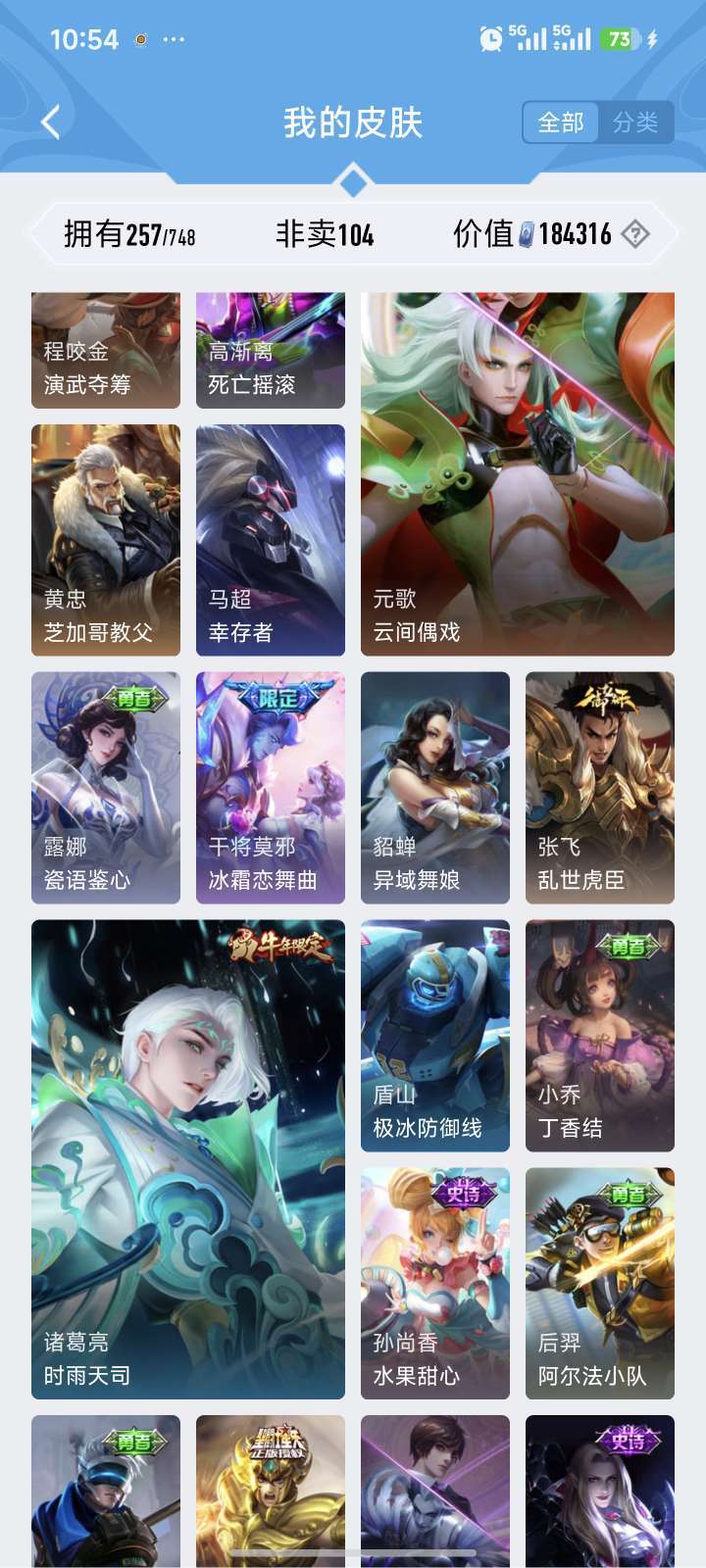The height and width of the screenshot is (1568, 706).
Task: Open 高渐离 死亡摇滚 skin
Action: pyautogui.click(x=271, y=350)
